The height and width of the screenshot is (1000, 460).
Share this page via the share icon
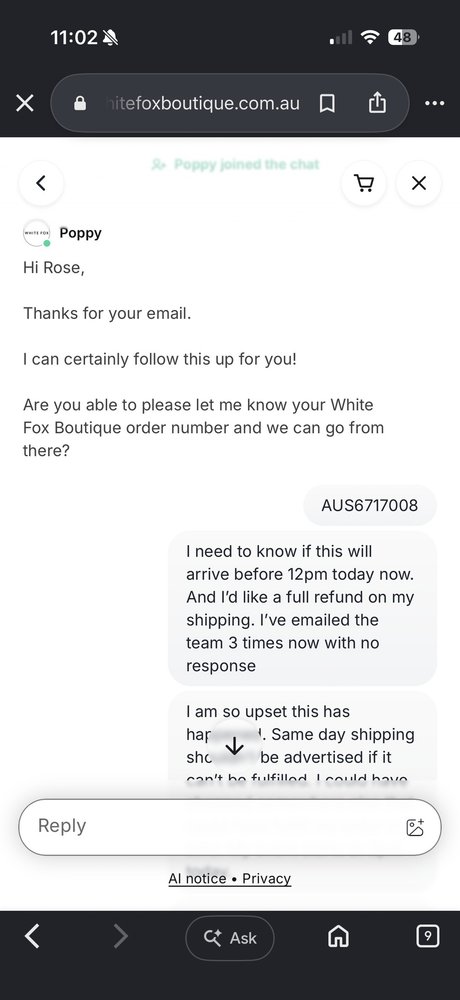click(x=377, y=103)
